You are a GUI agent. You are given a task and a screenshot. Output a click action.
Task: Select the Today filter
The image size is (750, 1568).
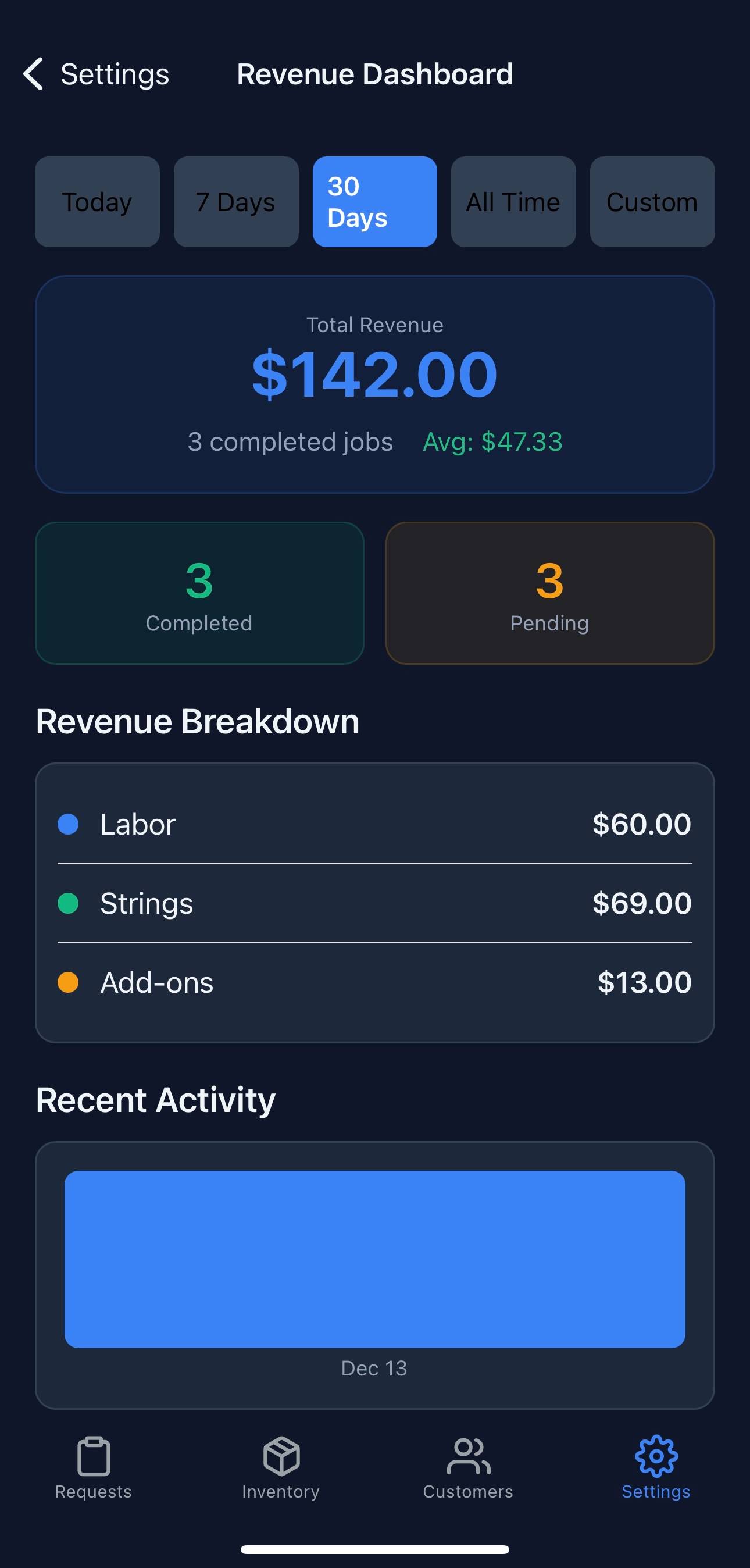pyautogui.click(x=97, y=201)
